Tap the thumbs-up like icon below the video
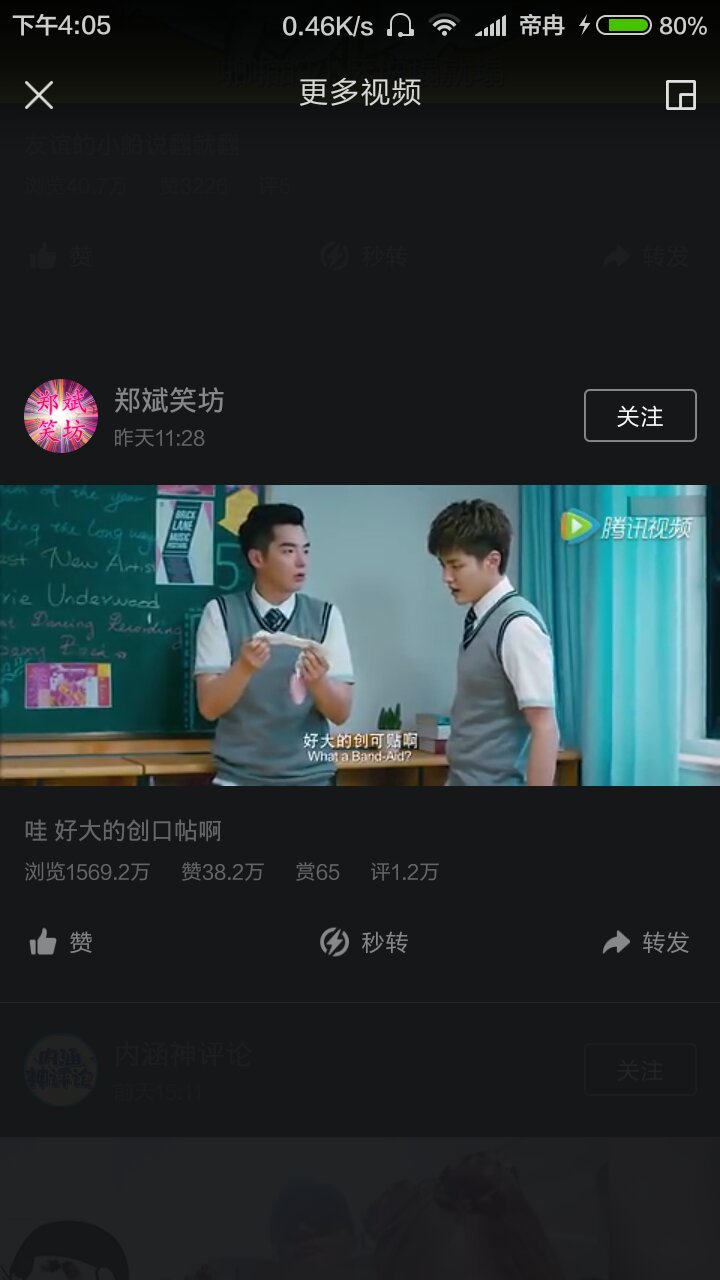This screenshot has height=1280, width=720. [45, 941]
